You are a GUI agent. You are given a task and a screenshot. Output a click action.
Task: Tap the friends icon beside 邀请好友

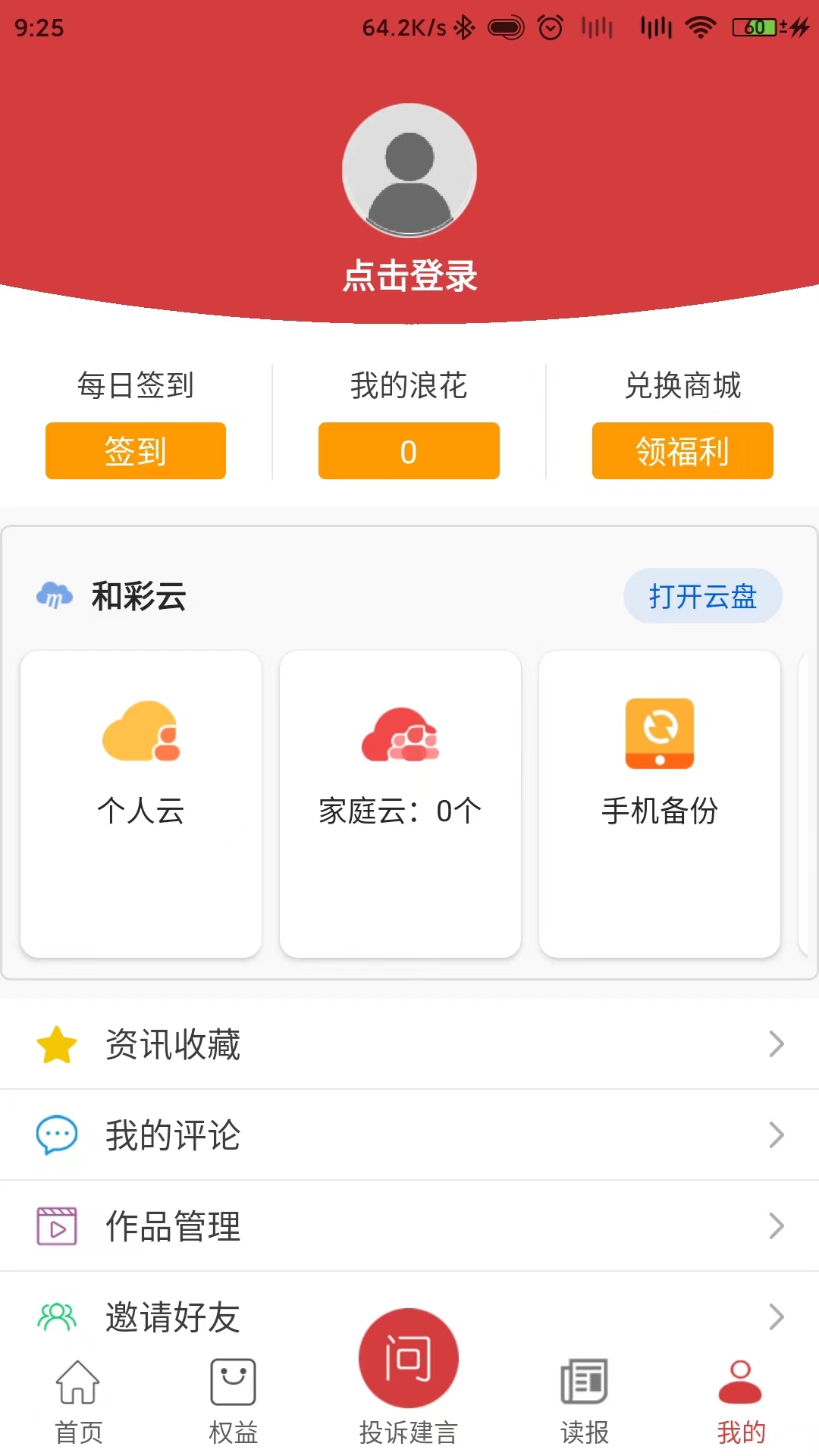[x=55, y=1316]
